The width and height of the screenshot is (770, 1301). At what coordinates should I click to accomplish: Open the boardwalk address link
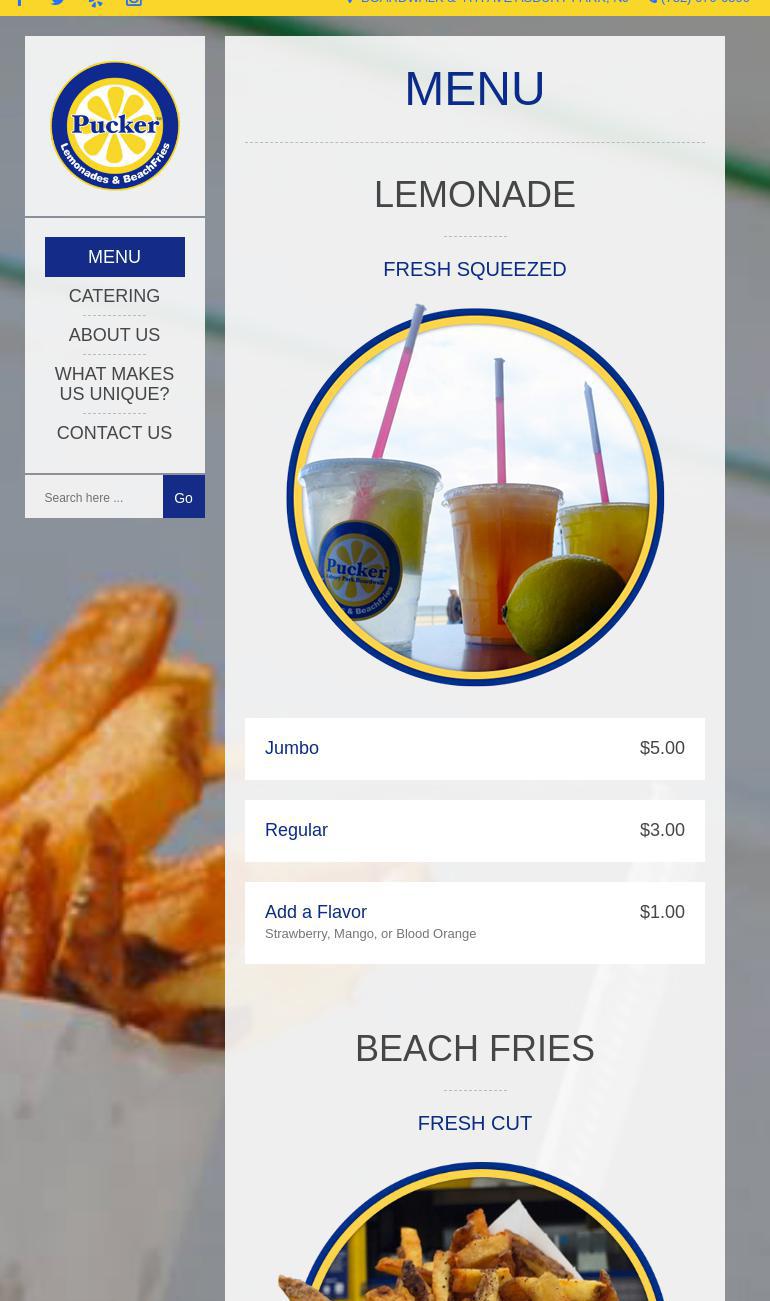[487, 2]
